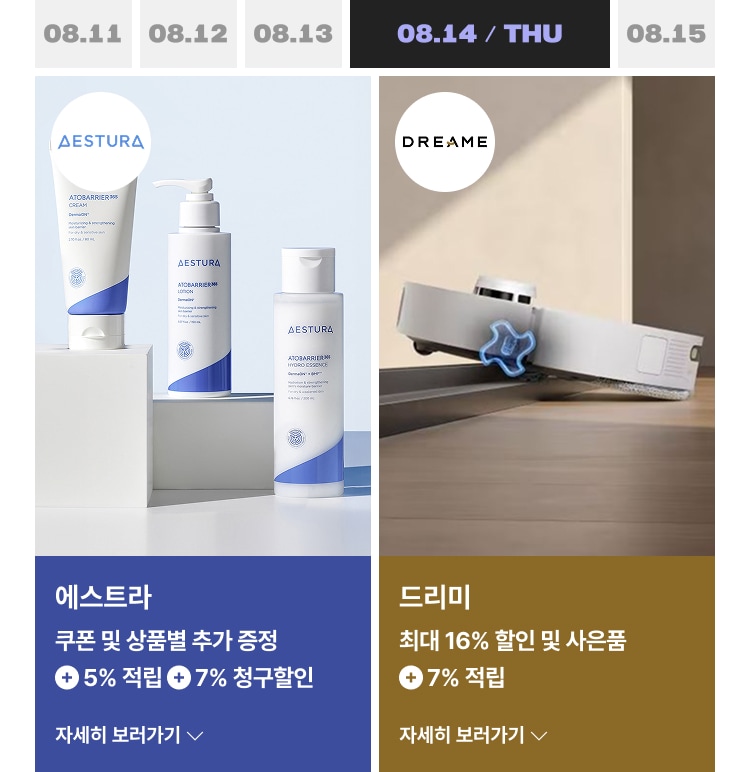Open the Dreame robot vacuum promotion card
750x772 pixels.
click(547, 316)
